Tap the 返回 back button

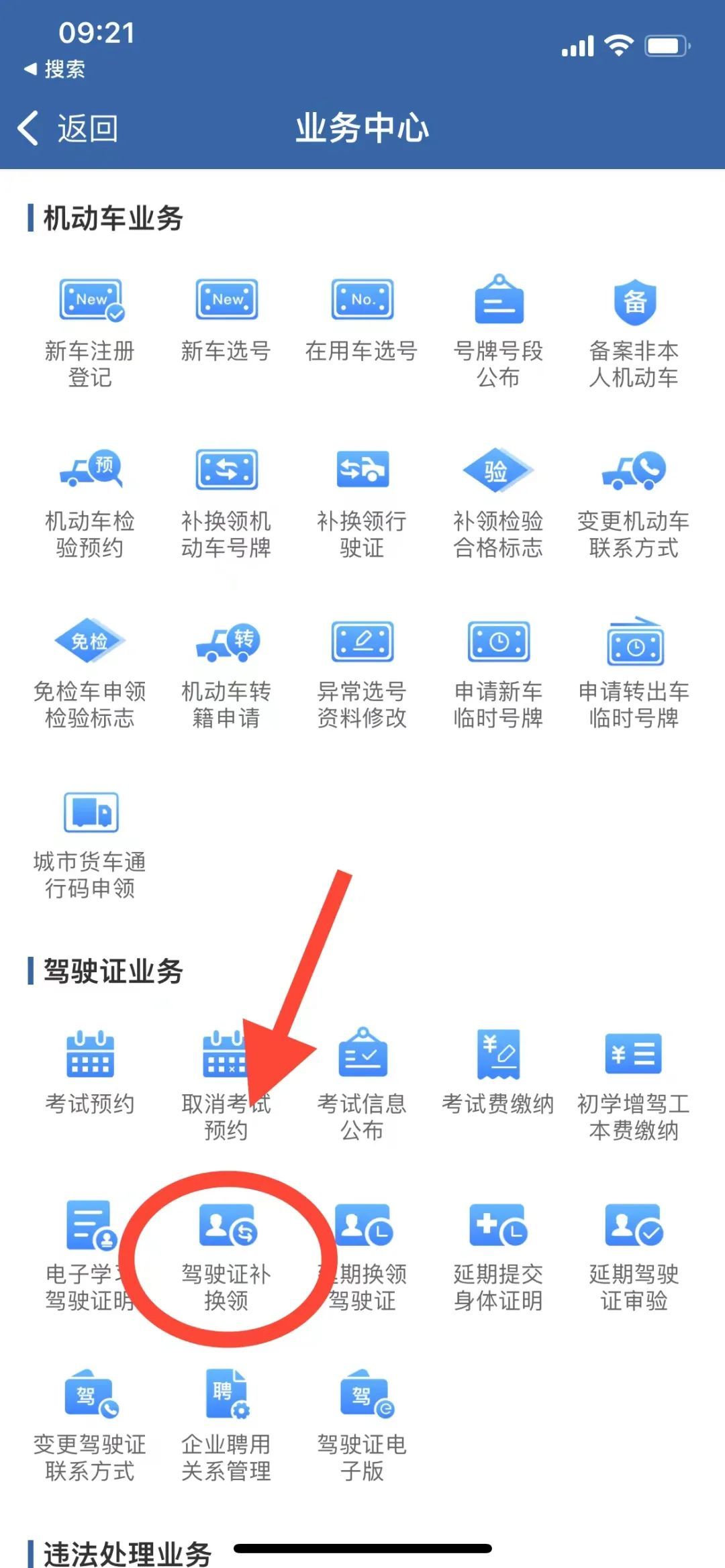tap(67, 128)
